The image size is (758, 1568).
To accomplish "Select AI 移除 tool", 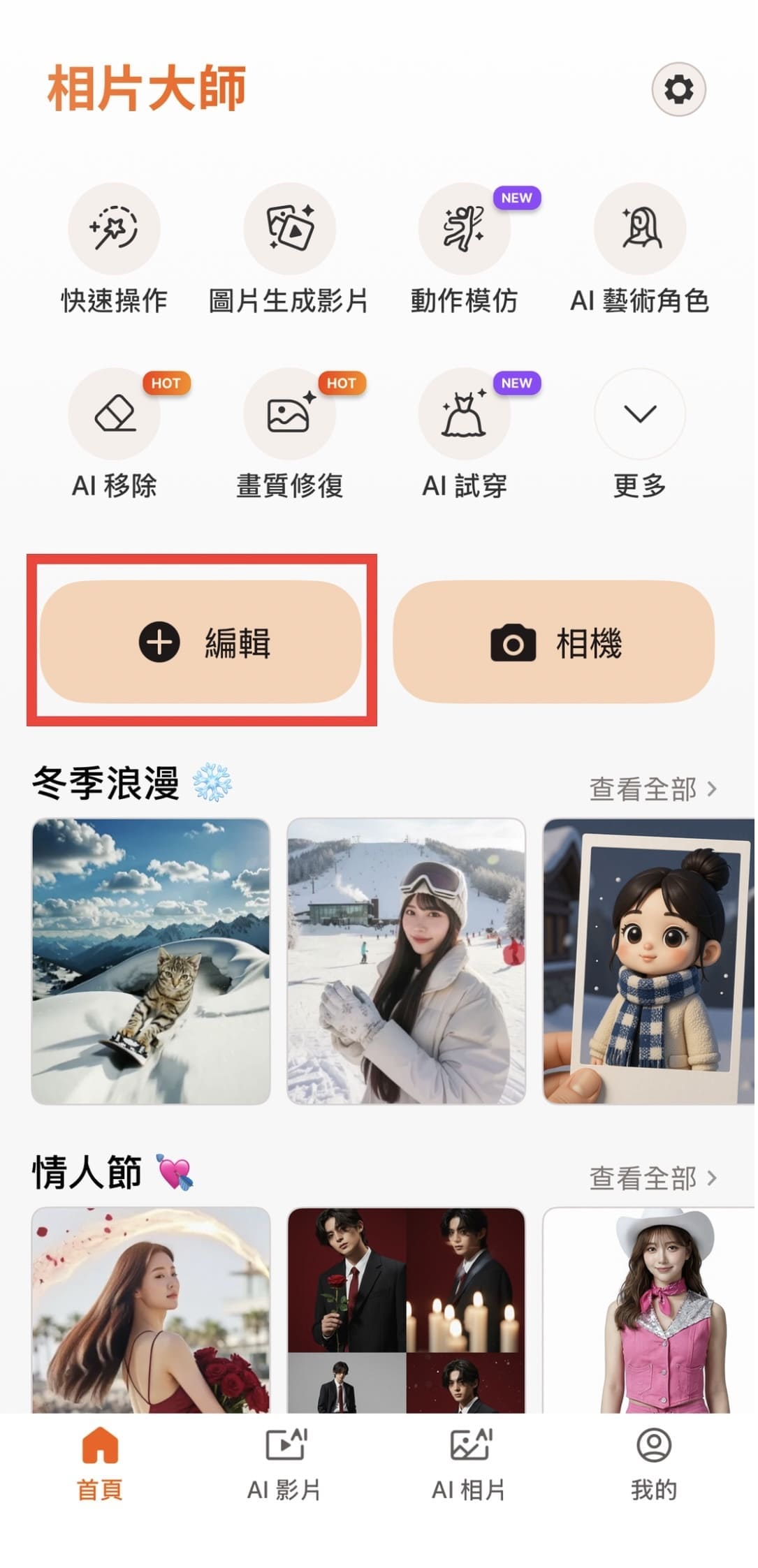I will (x=115, y=414).
